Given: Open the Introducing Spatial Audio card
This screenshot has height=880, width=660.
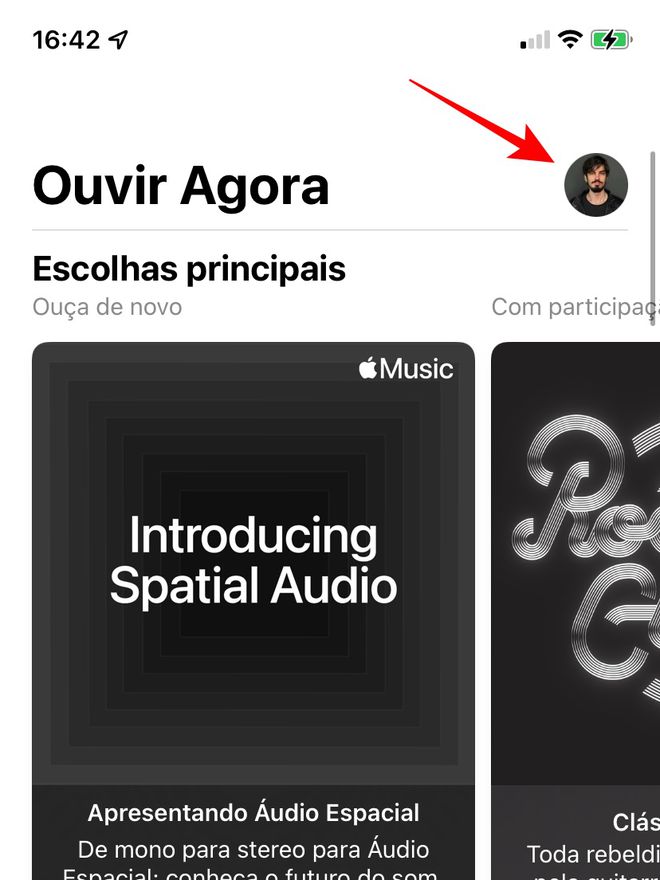Looking at the screenshot, I should 253,563.
